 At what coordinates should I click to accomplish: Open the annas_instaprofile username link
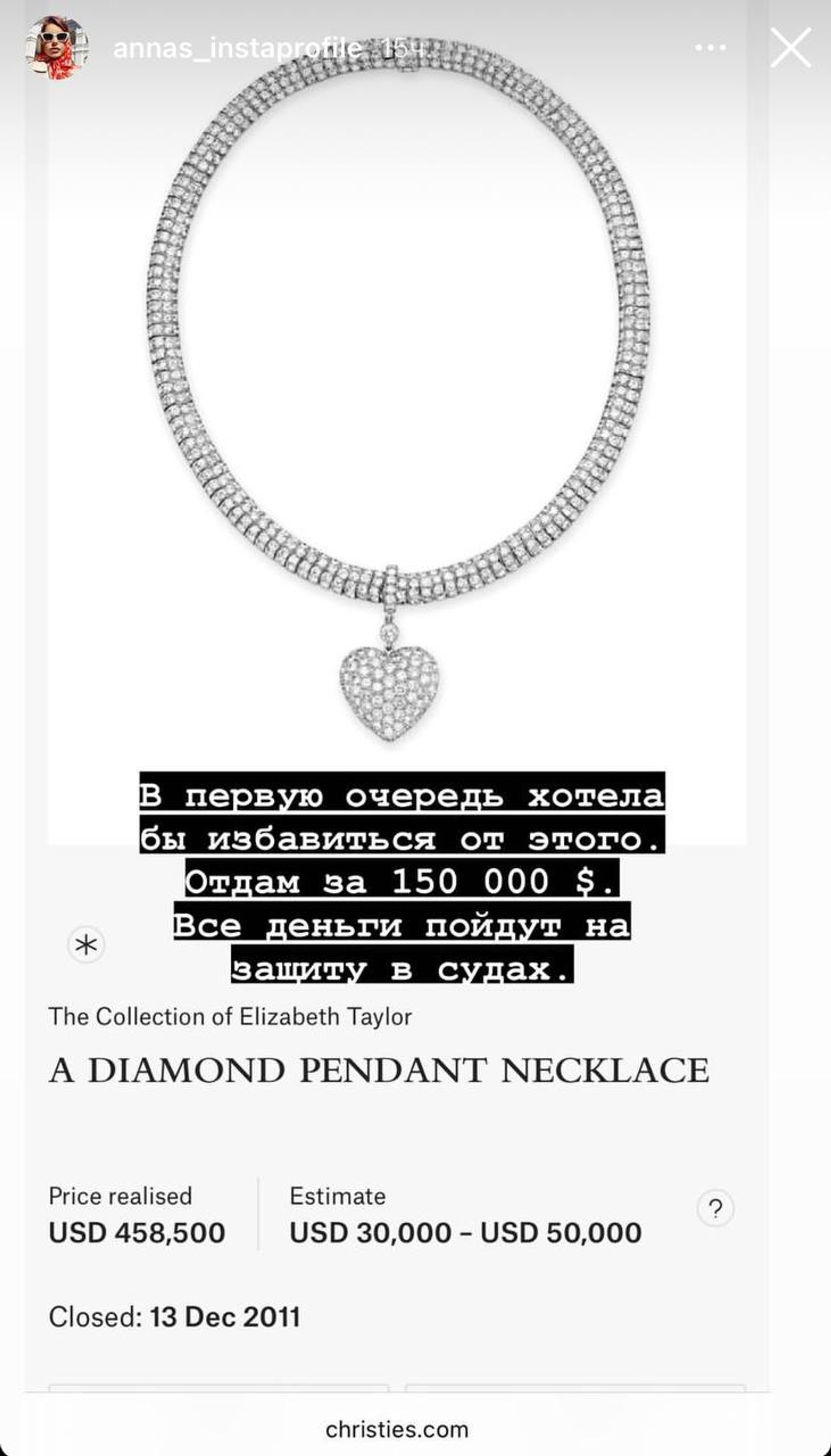[237, 49]
